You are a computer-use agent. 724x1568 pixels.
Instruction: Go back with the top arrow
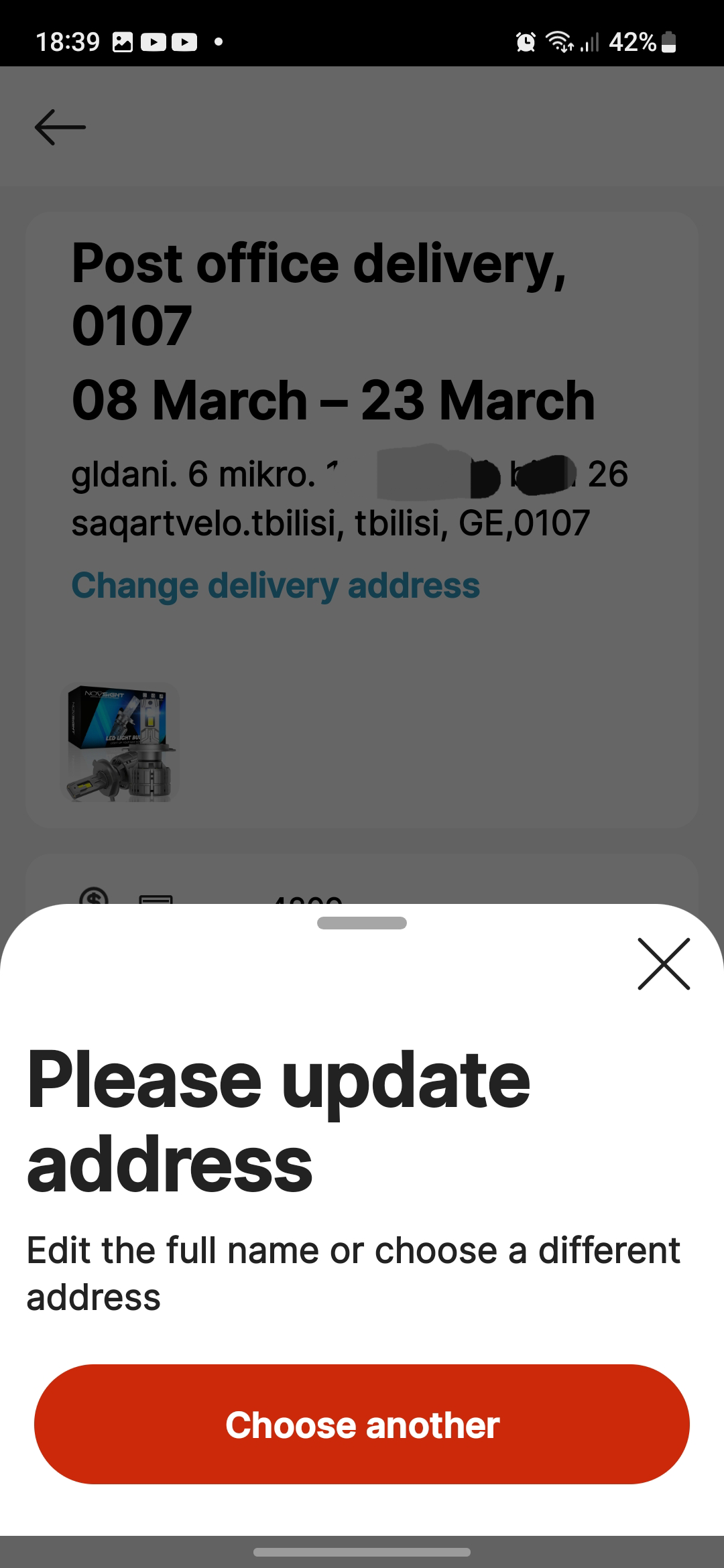tap(60, 127)
